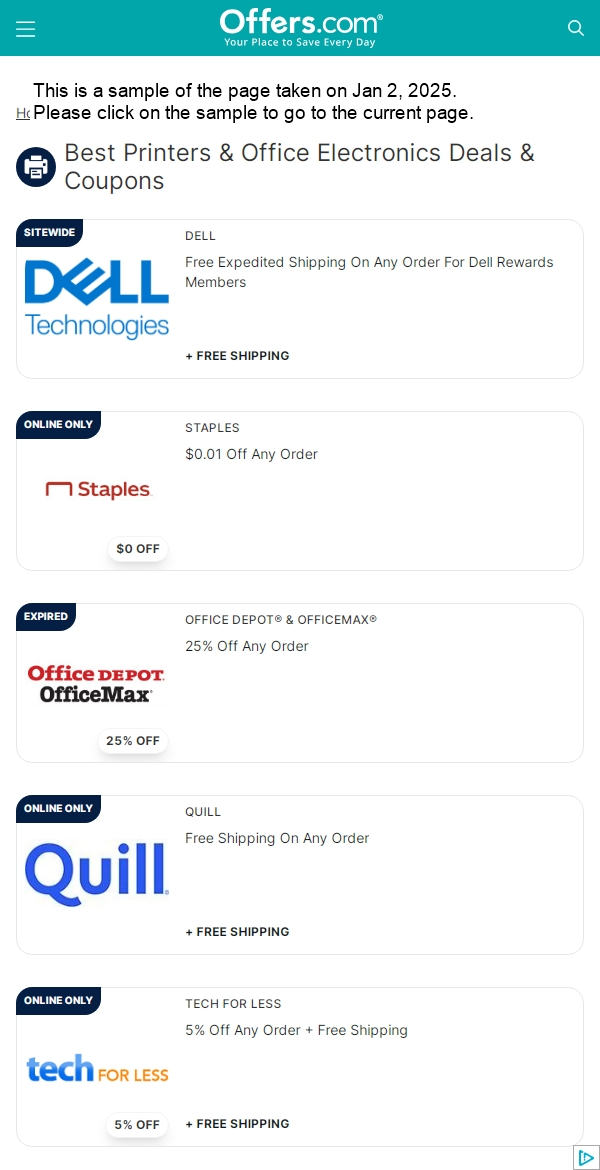The width and height of the screenshot is (600, 1170).
Task: Open the search icon
Action: click(576, 28)
